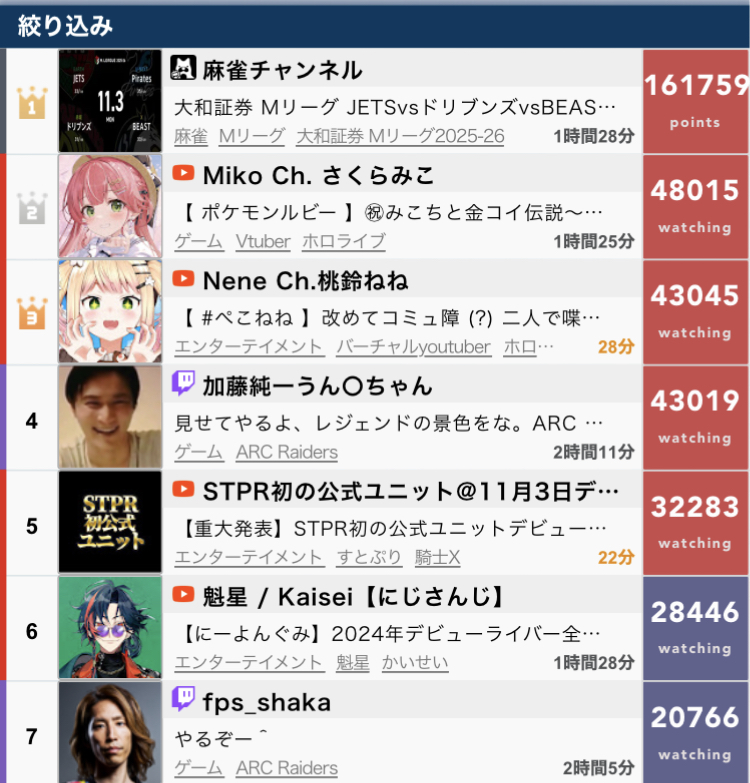Expand the 絞り込み filter header
The image size is (750, 783).
click(65, 26)
